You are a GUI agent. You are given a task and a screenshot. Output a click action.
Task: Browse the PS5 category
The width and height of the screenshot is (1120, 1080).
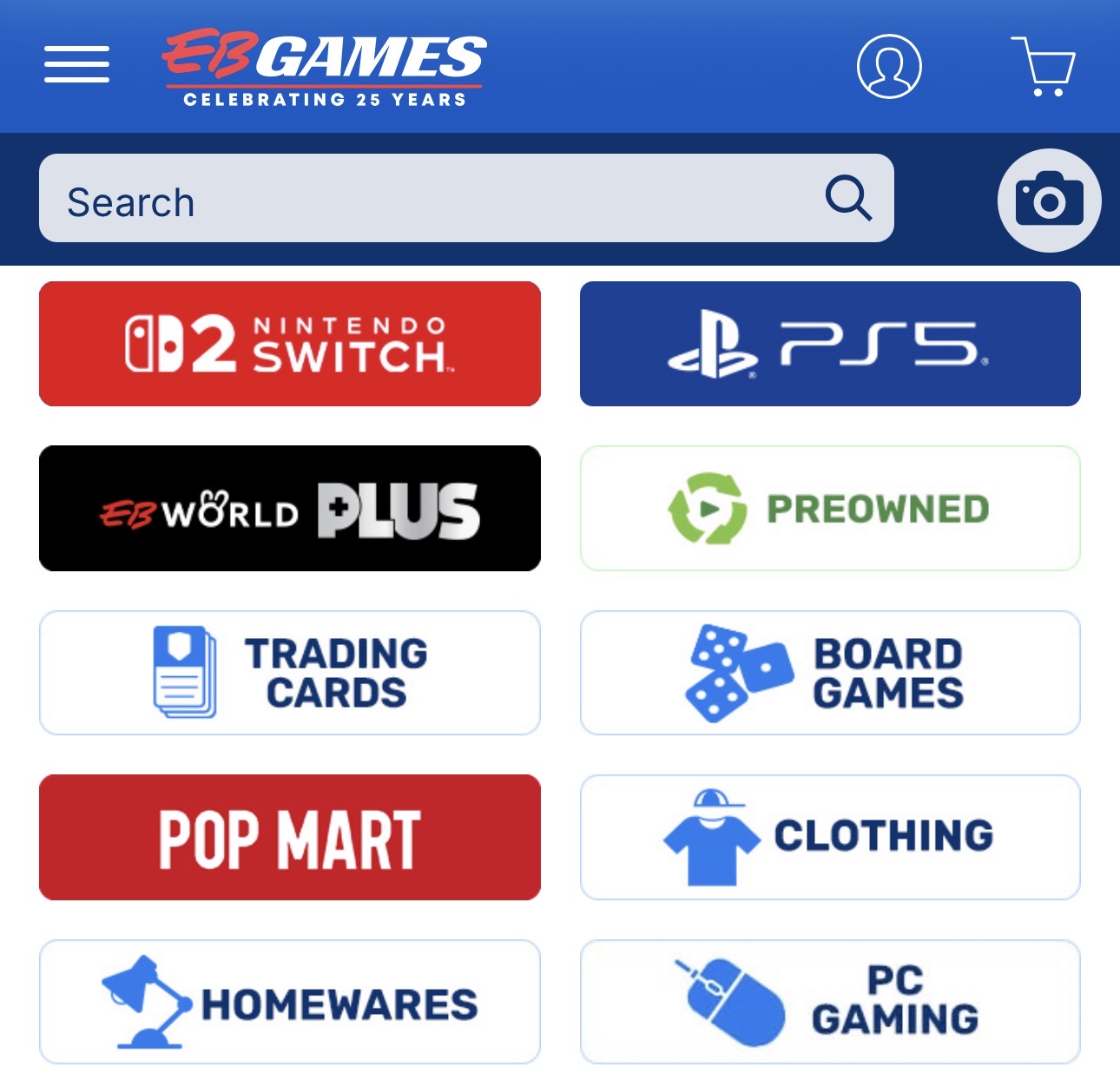[x=830, y=344]
